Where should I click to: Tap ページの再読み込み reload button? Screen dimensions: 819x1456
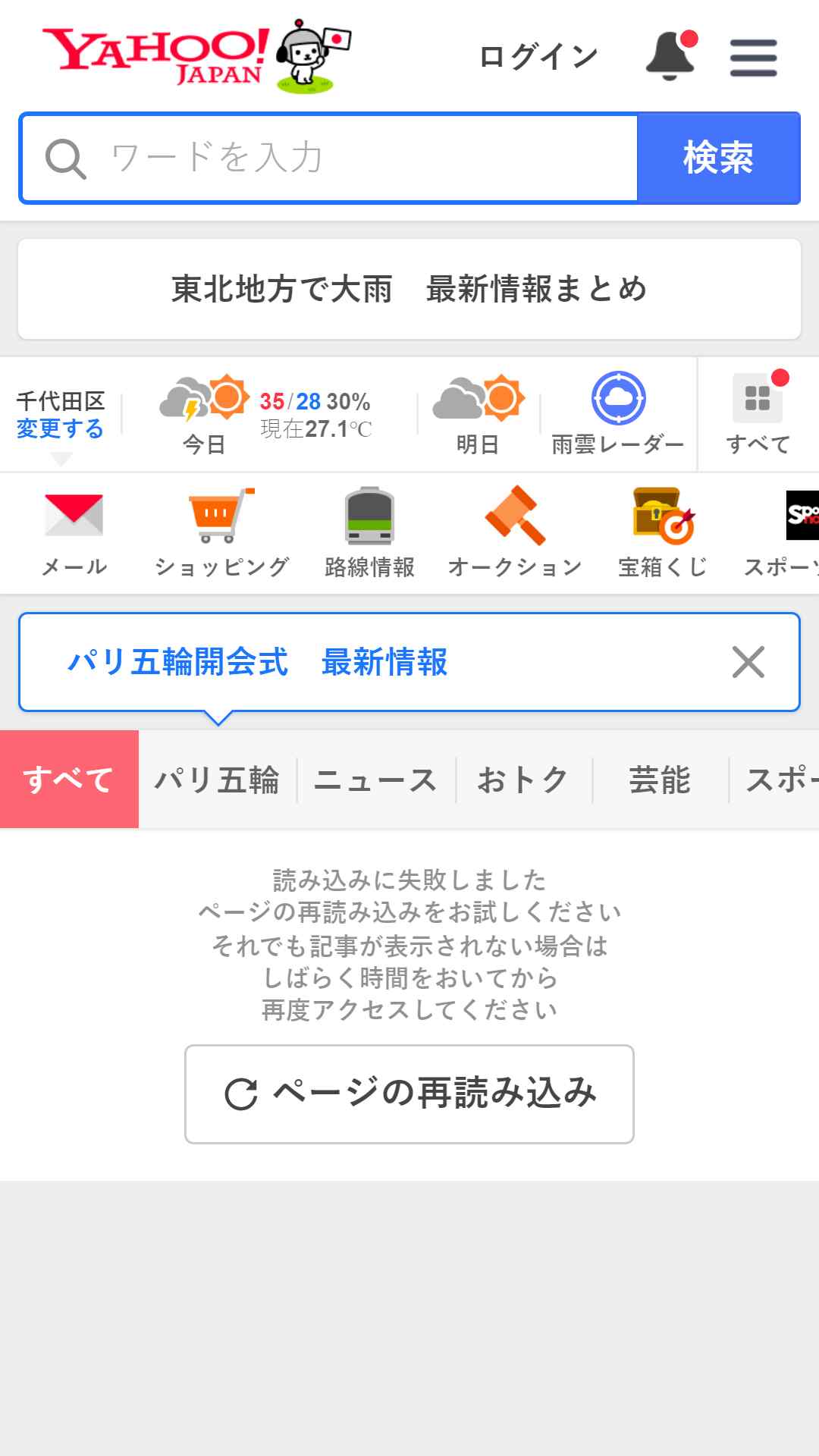(409, 1094)
